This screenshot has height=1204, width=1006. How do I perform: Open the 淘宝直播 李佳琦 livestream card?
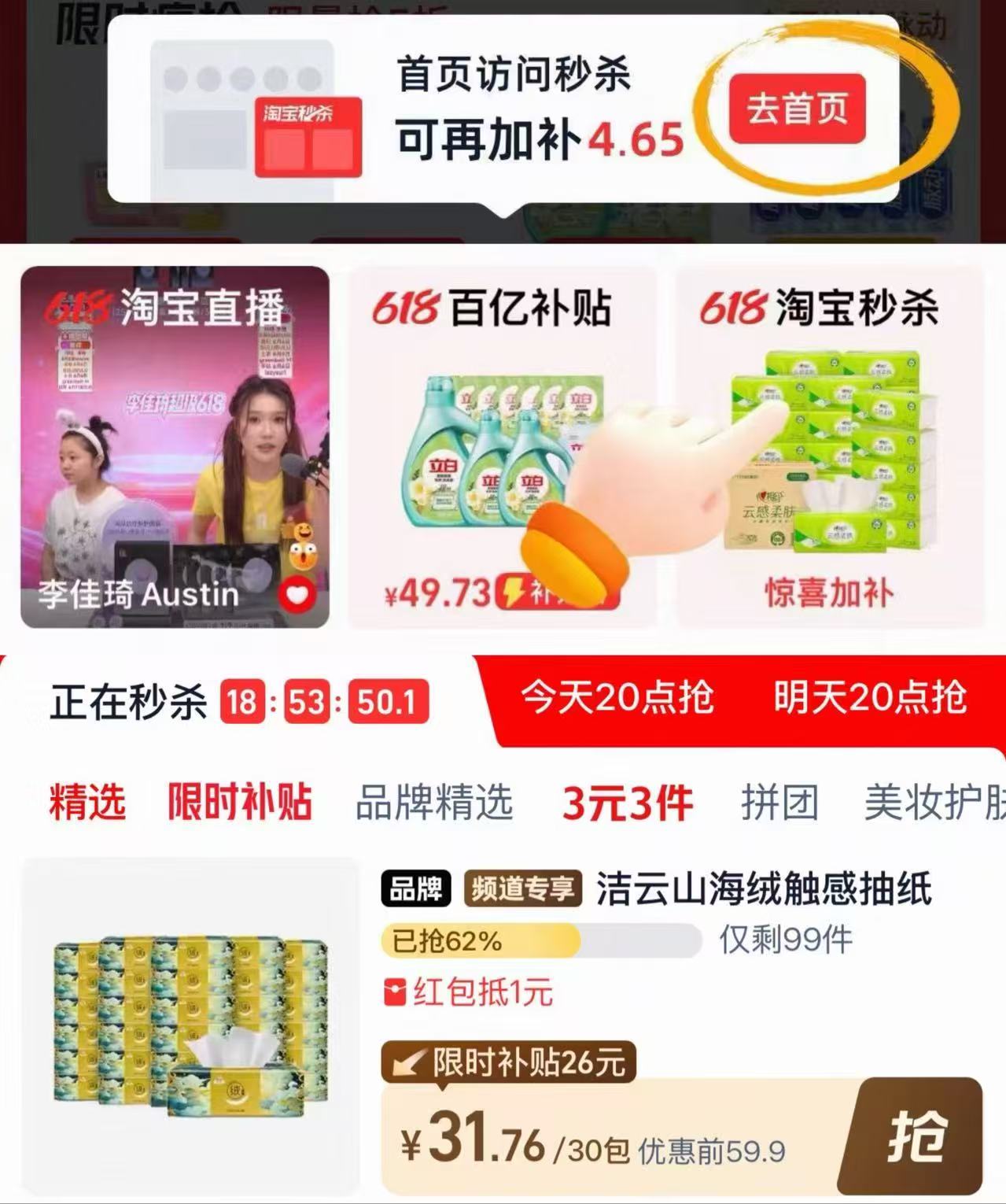pyautogui.click(x=175, y=447)
